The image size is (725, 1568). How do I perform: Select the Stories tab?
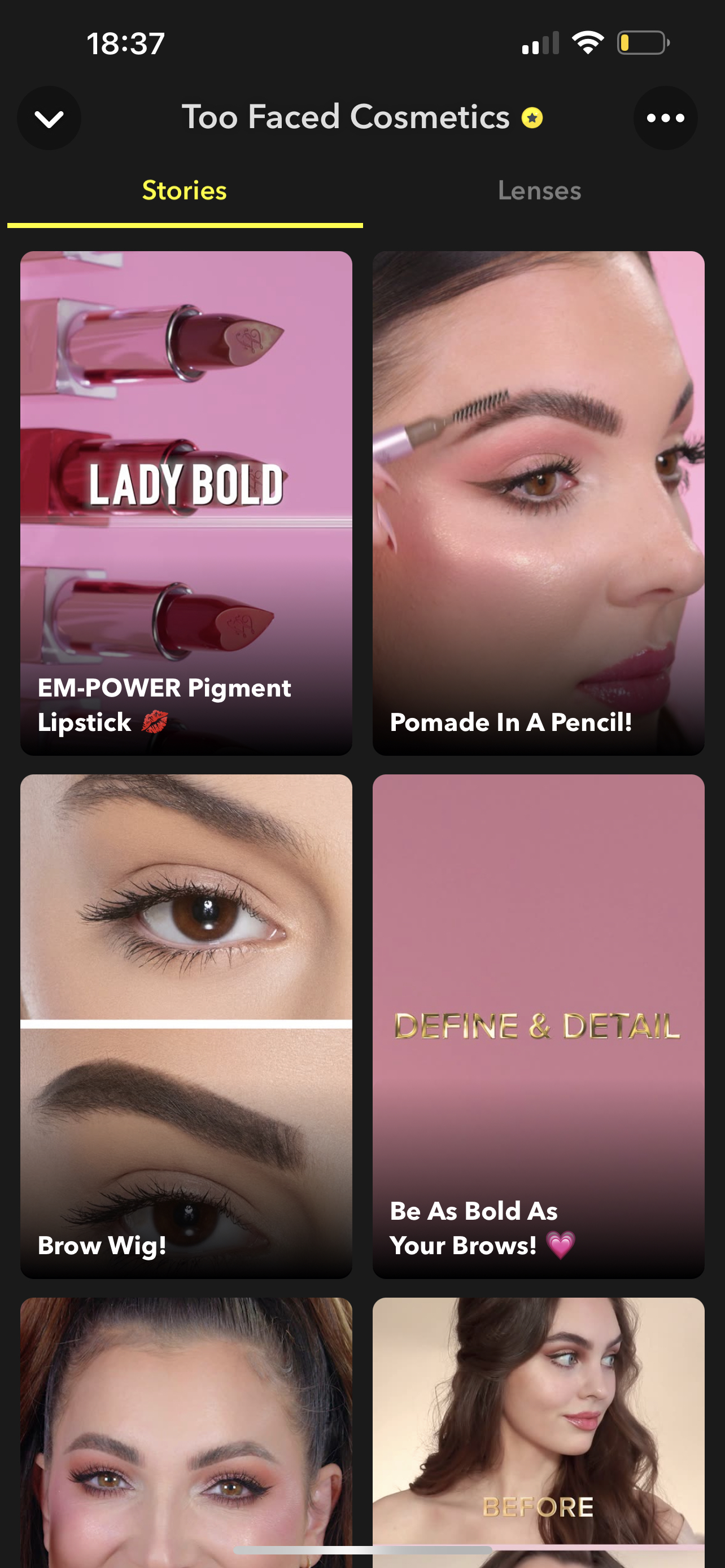tap(185, 191)
